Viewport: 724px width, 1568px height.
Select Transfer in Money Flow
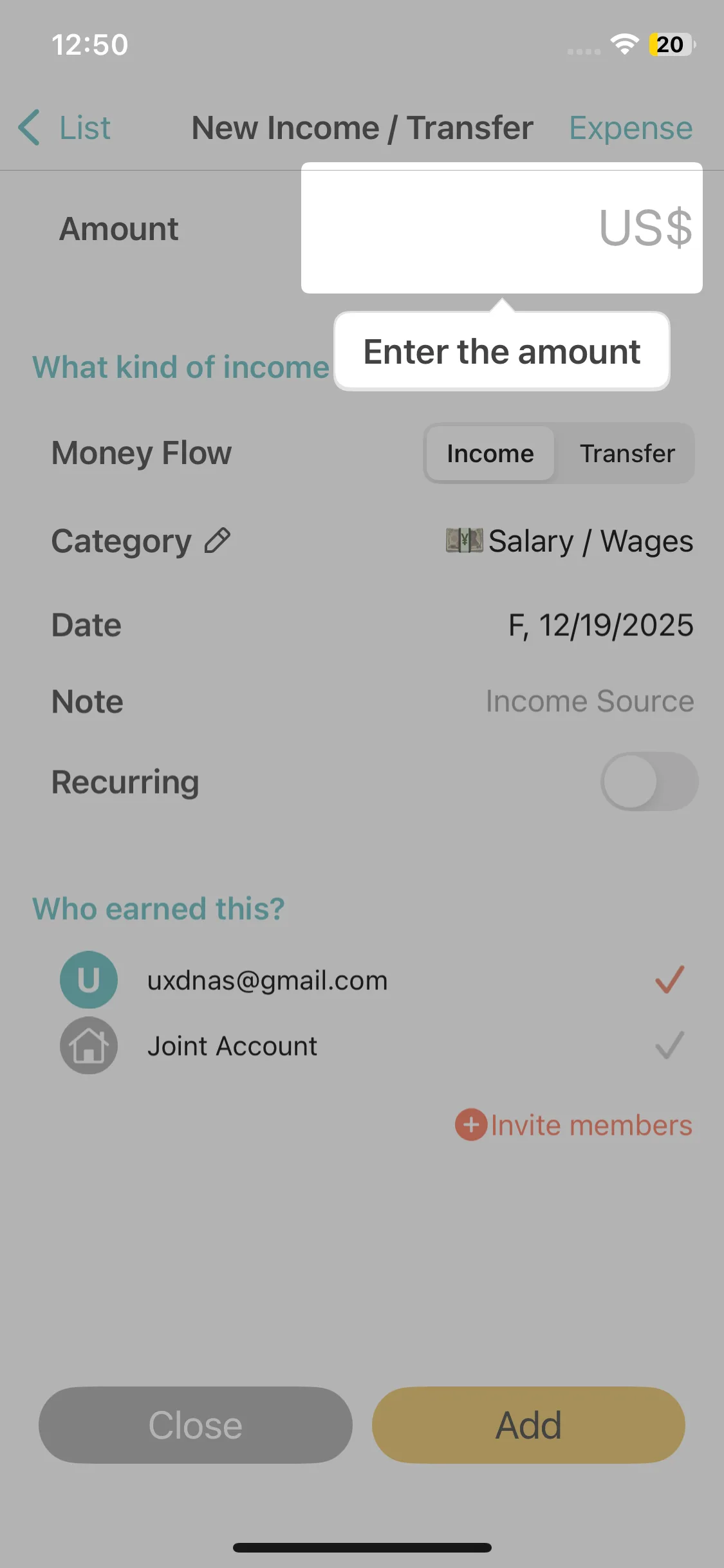627,454
